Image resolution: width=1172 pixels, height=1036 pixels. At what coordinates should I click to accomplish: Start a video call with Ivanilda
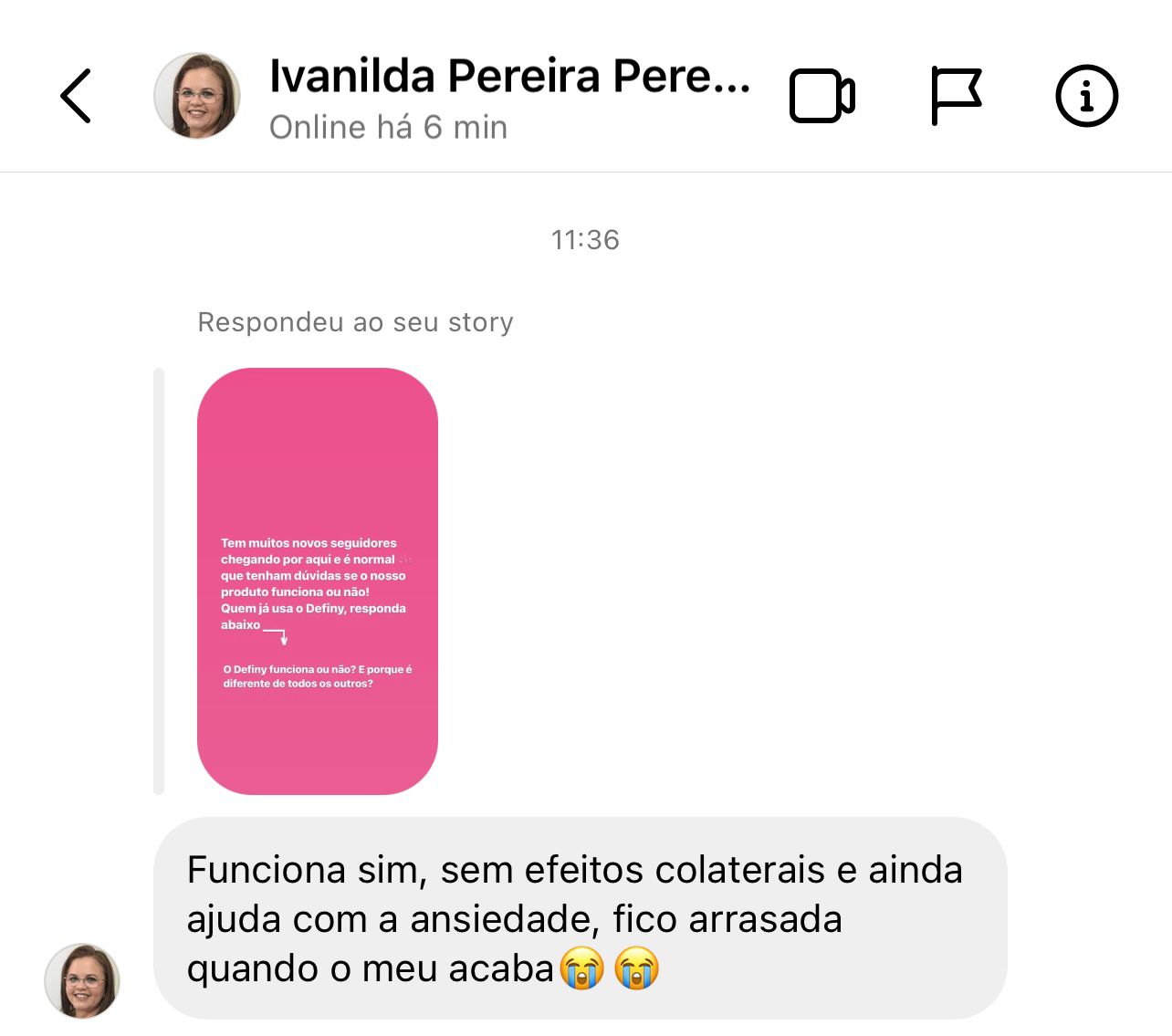[x=821, y=96]
